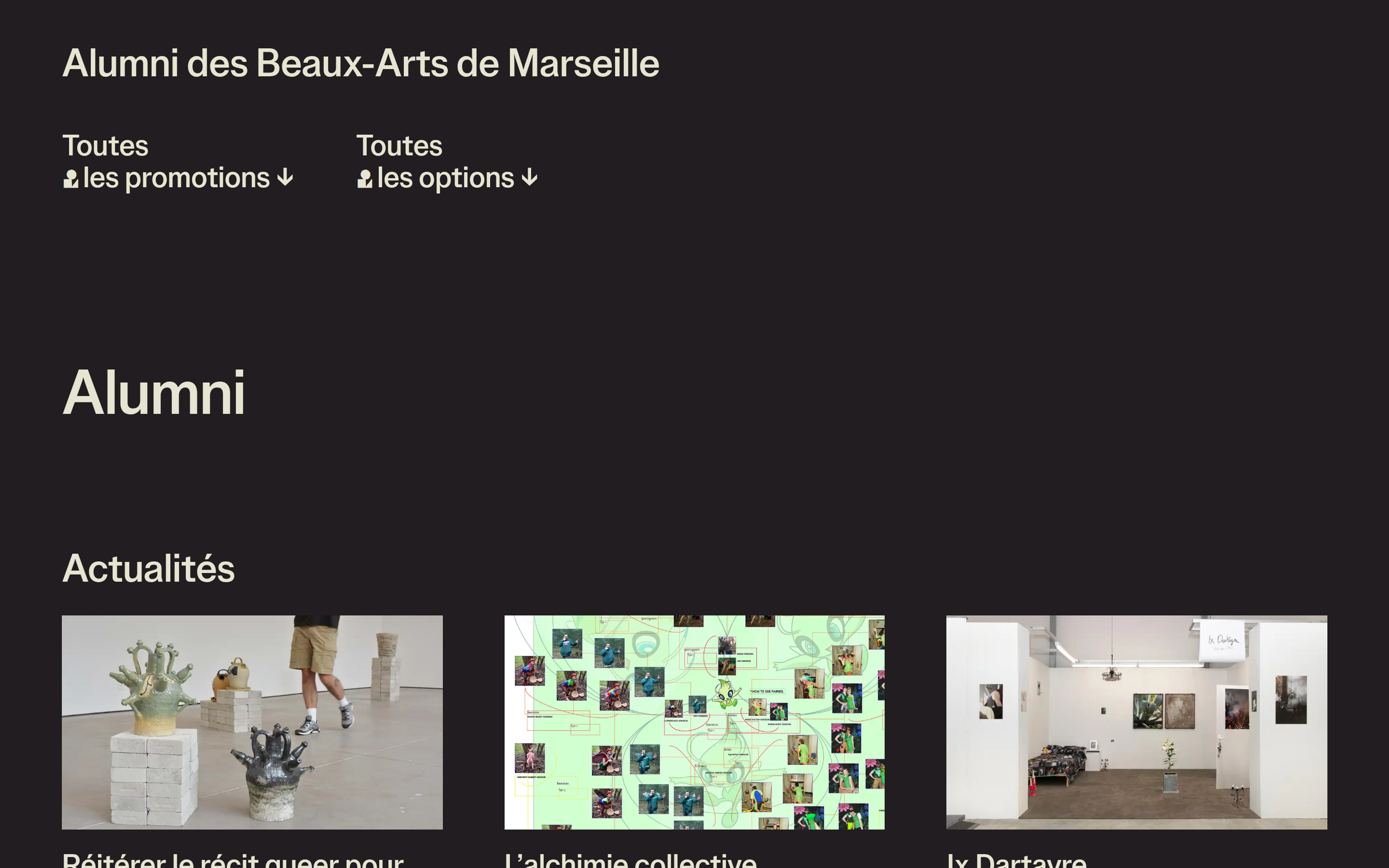Open the ceramic sculptures news card
Screen dimensions: 1389x868
[x=252, y=722]
